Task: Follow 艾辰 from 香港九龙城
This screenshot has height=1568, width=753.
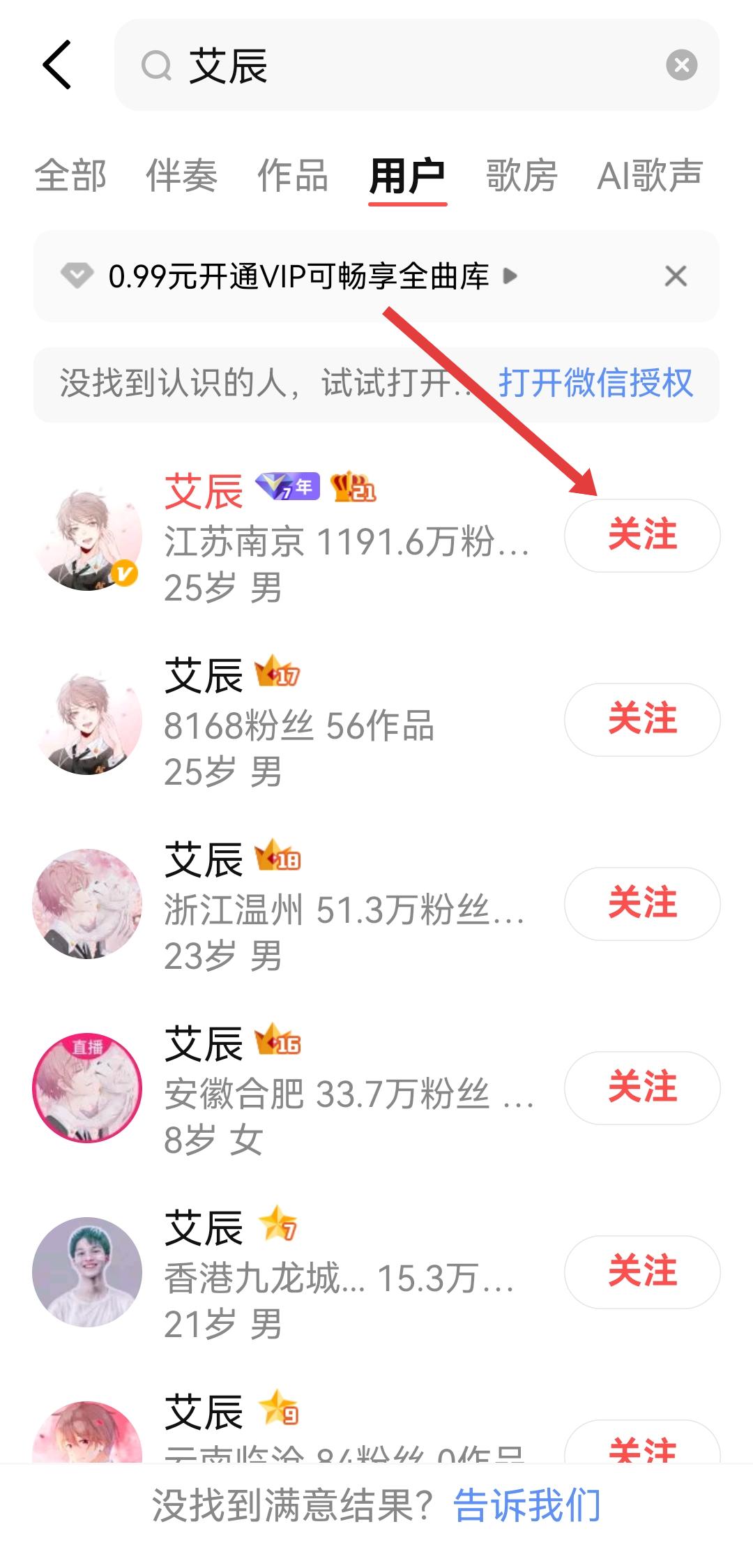Action: [641, 1272]
